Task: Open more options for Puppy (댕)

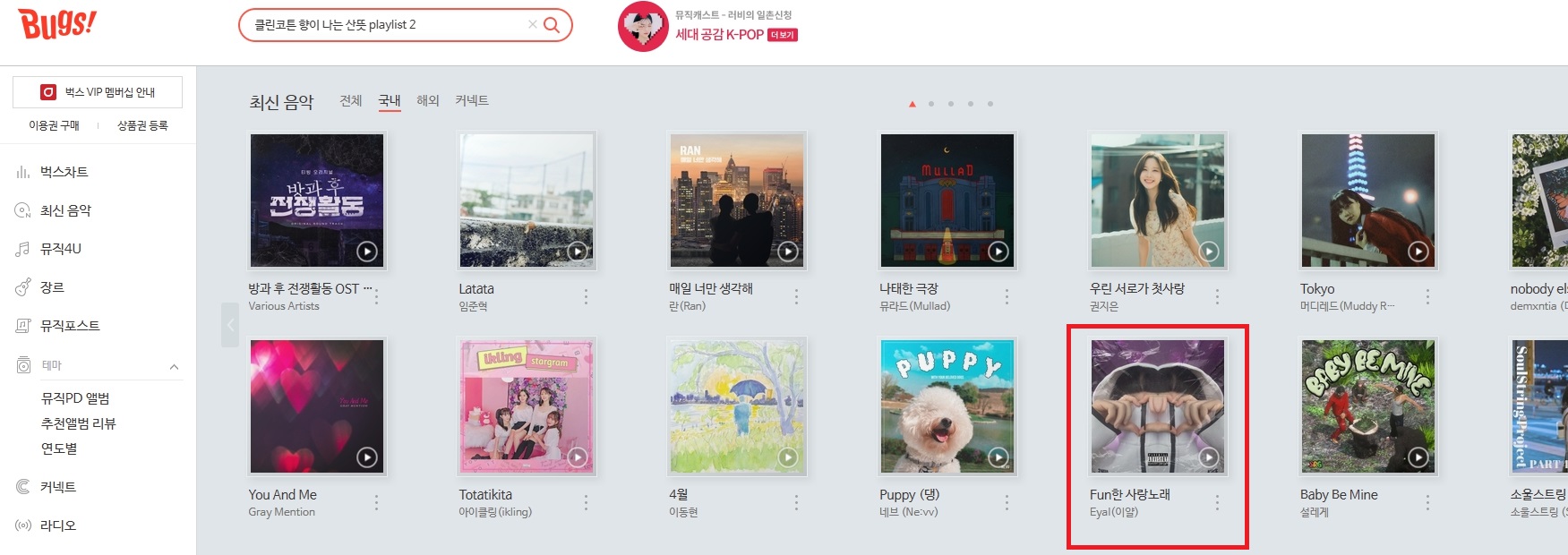Action: (x=1007, y=502)
